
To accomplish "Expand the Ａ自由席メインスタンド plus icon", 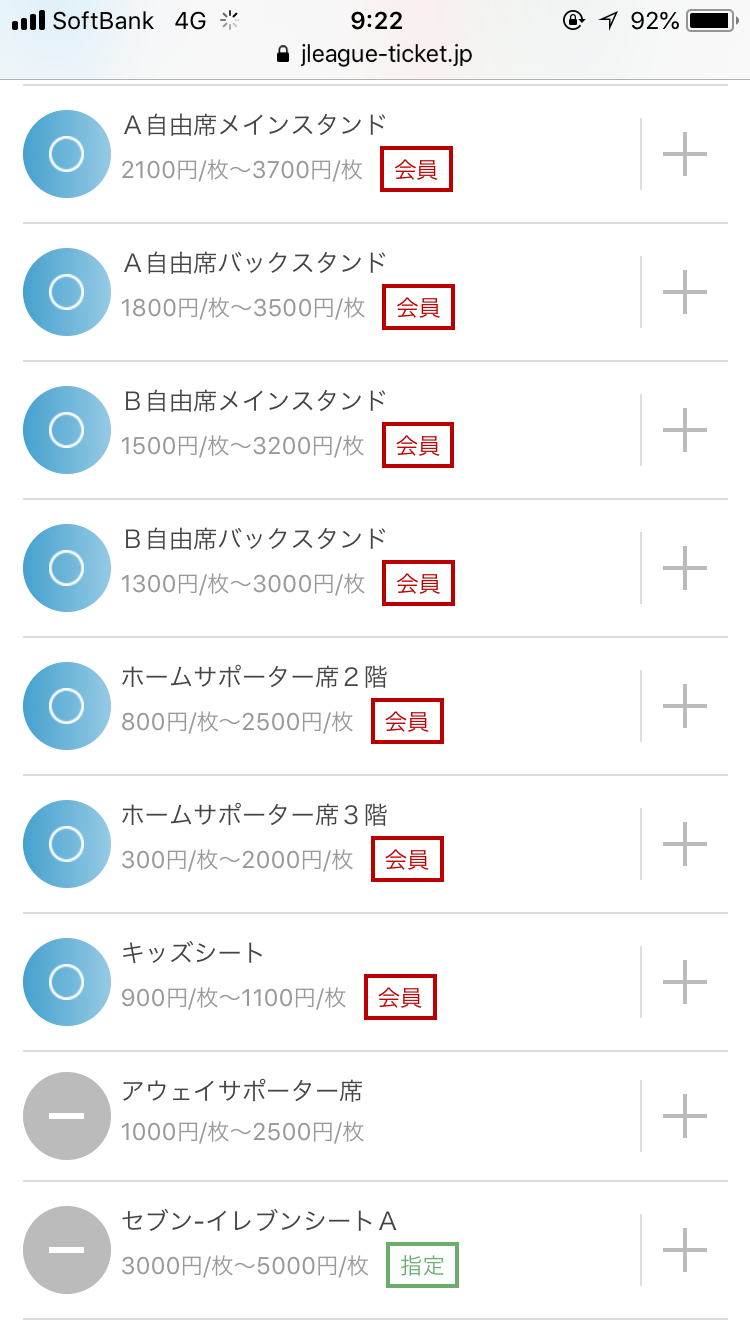I will point(685,154).
